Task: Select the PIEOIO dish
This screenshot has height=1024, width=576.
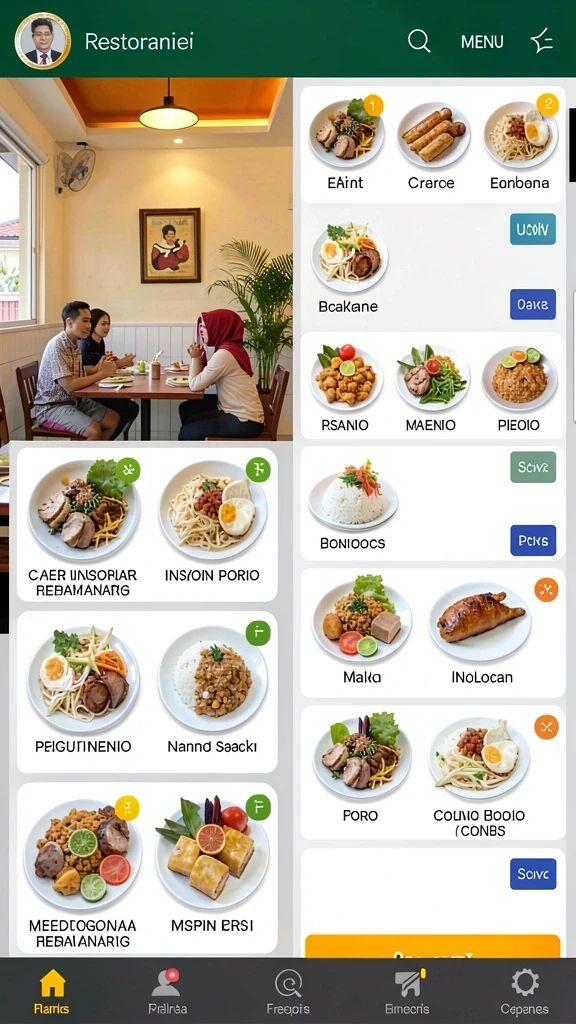Action: pyautogui.click(x=519, y=387)
